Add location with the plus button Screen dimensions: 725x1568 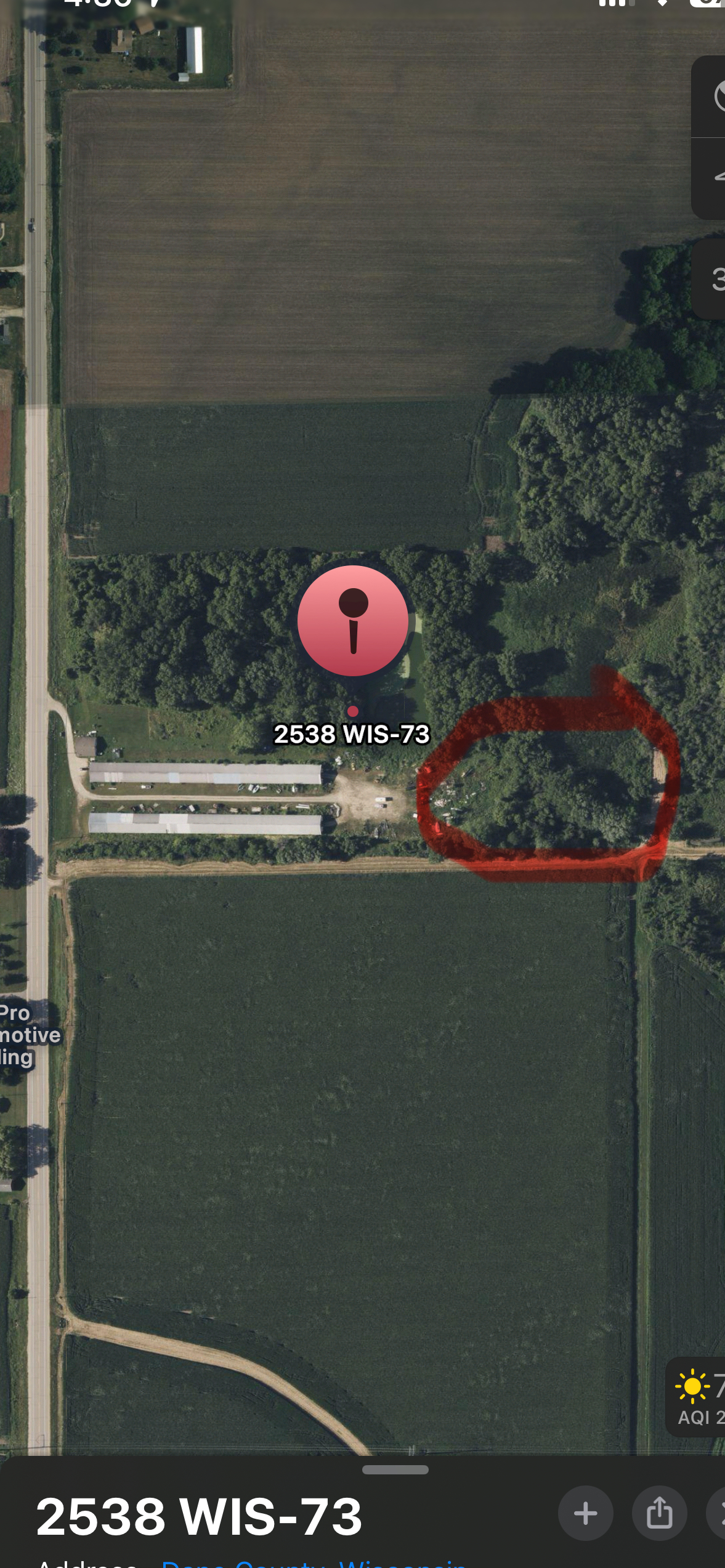coord(585,1513)
